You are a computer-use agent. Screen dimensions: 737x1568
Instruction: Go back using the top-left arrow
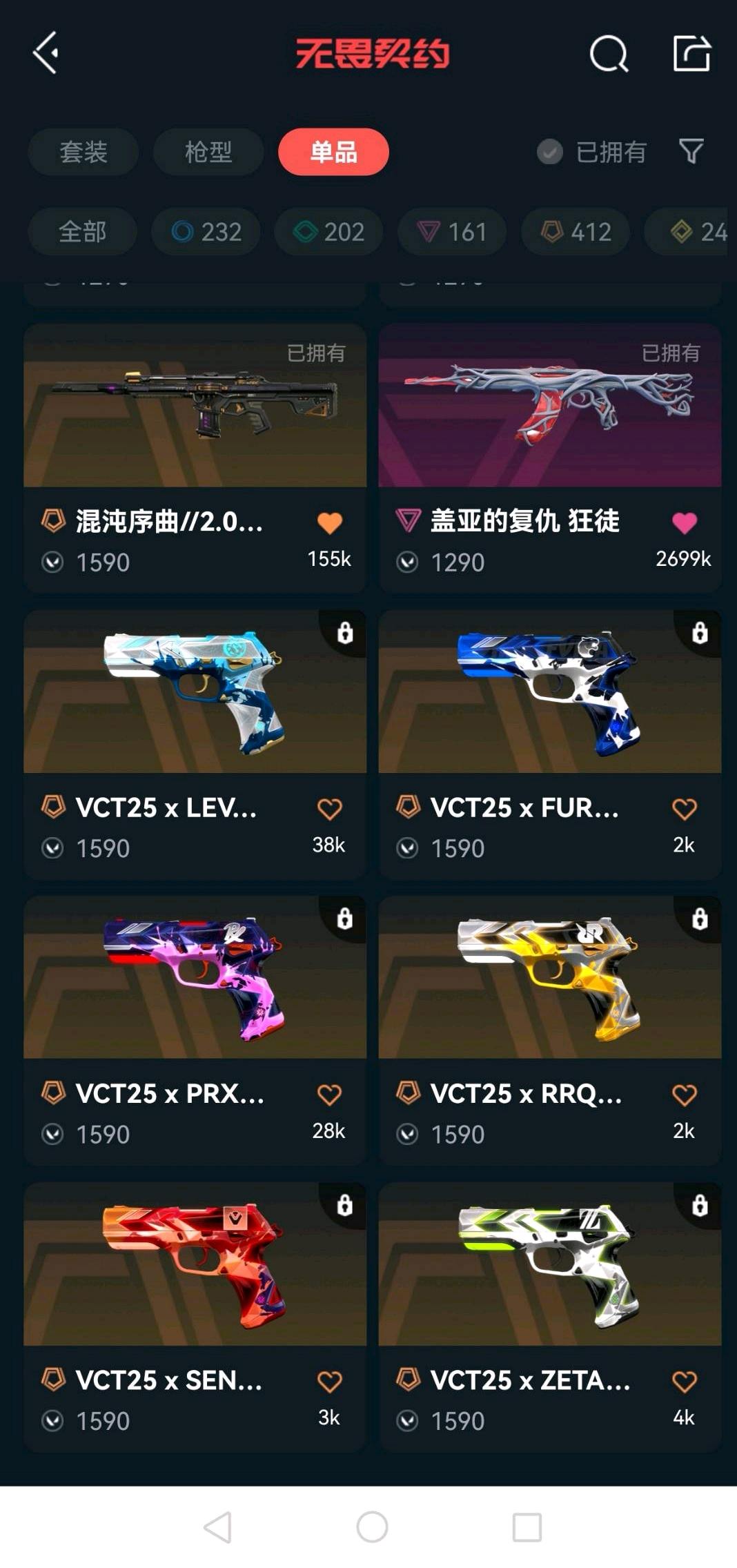pos(46,53)
